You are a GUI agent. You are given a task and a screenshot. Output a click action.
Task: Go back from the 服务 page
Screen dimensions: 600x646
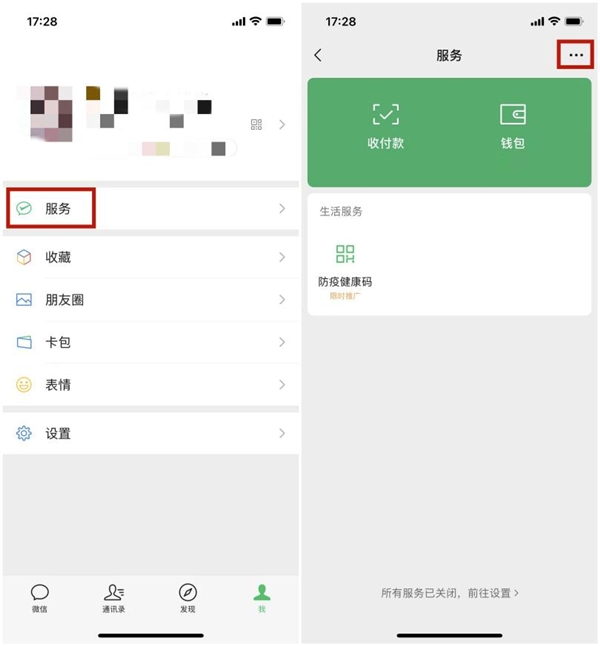[x=318, y=56]
